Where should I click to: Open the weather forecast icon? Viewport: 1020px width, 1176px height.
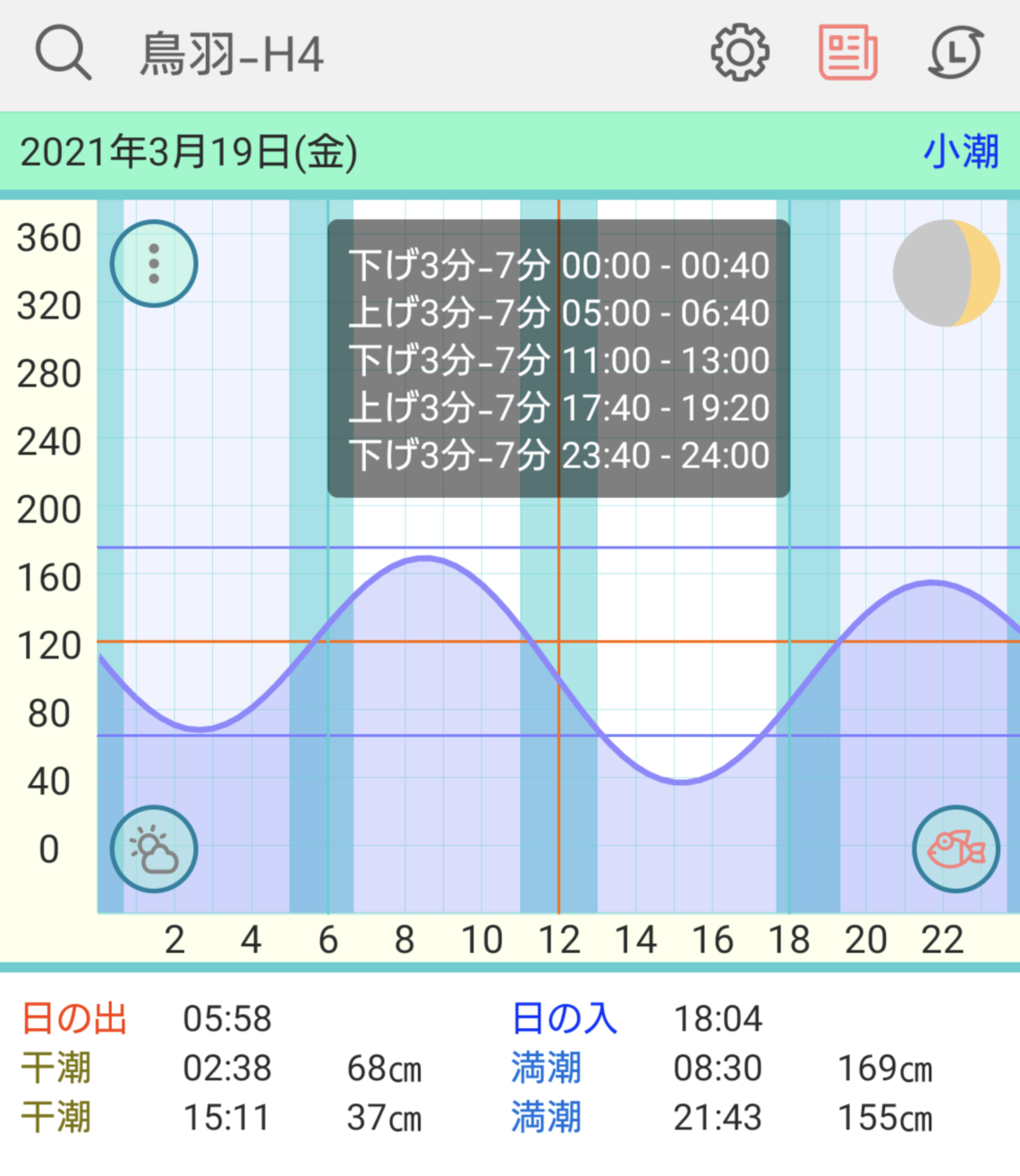coord(153,848)
